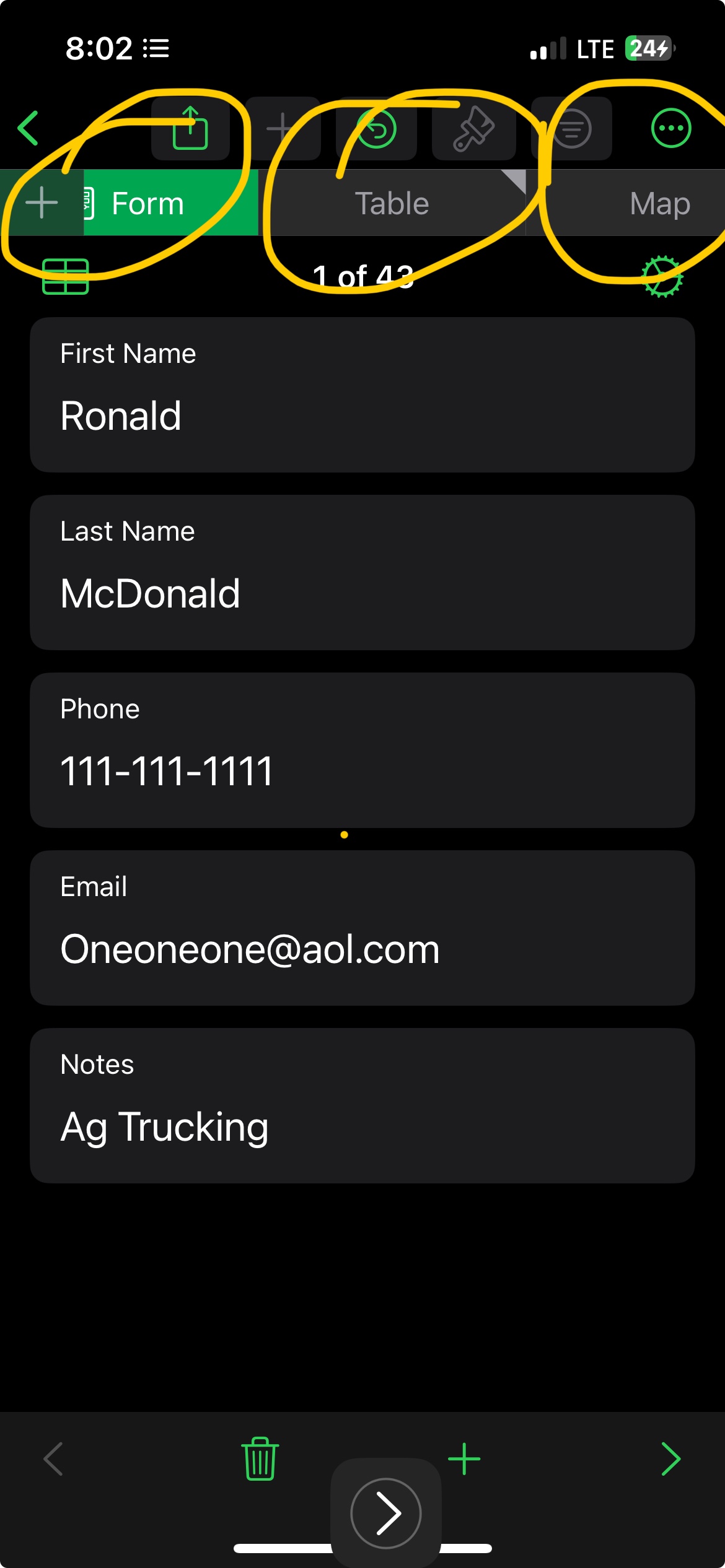Go to the next record
The height and width of the screenshot is (1568, 725).
[670, 1458]
